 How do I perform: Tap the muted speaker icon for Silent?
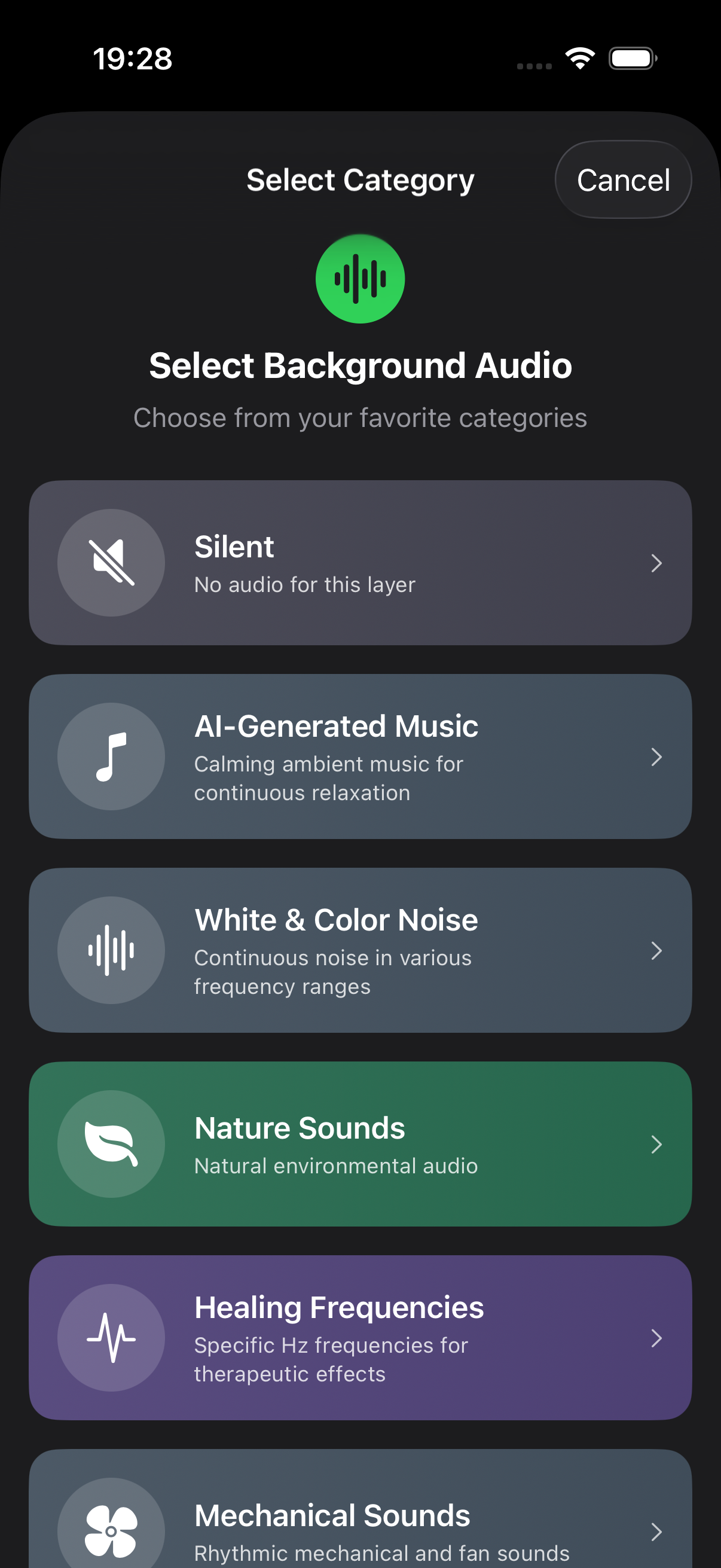(x=110, y=563)
